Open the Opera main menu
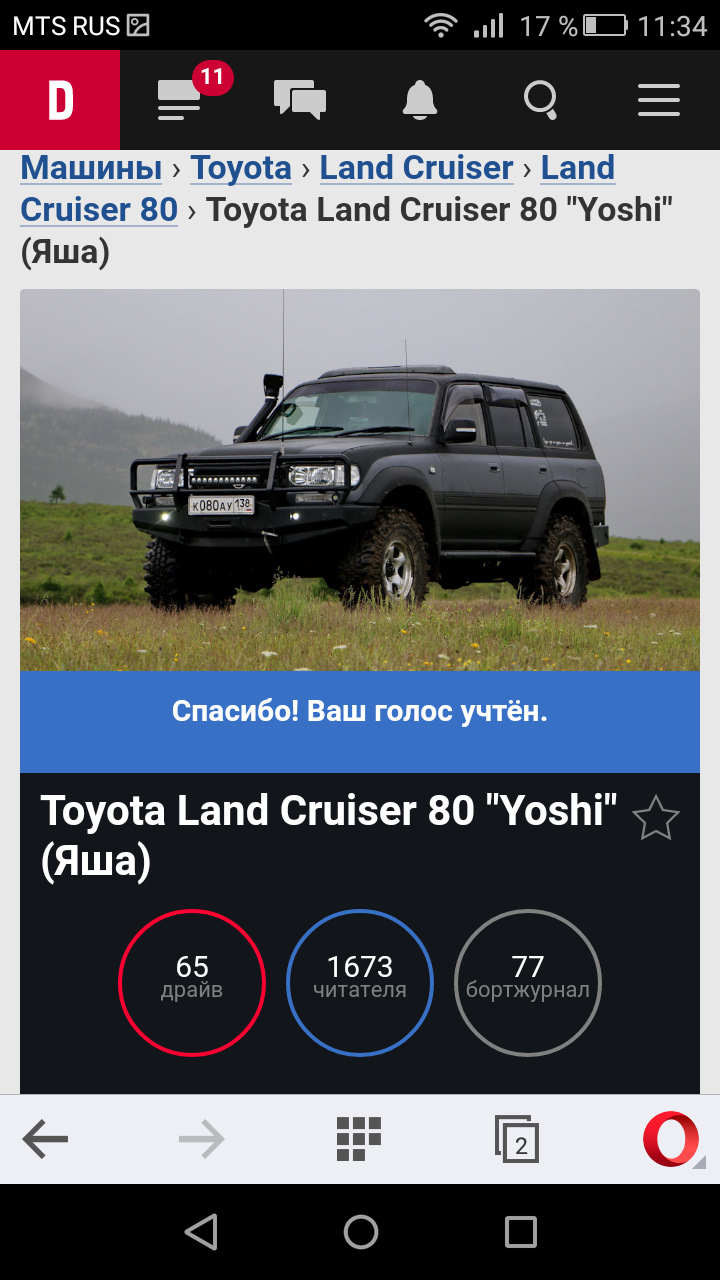Screen dimensions: 720x1280 click(x=672, y=1139)
